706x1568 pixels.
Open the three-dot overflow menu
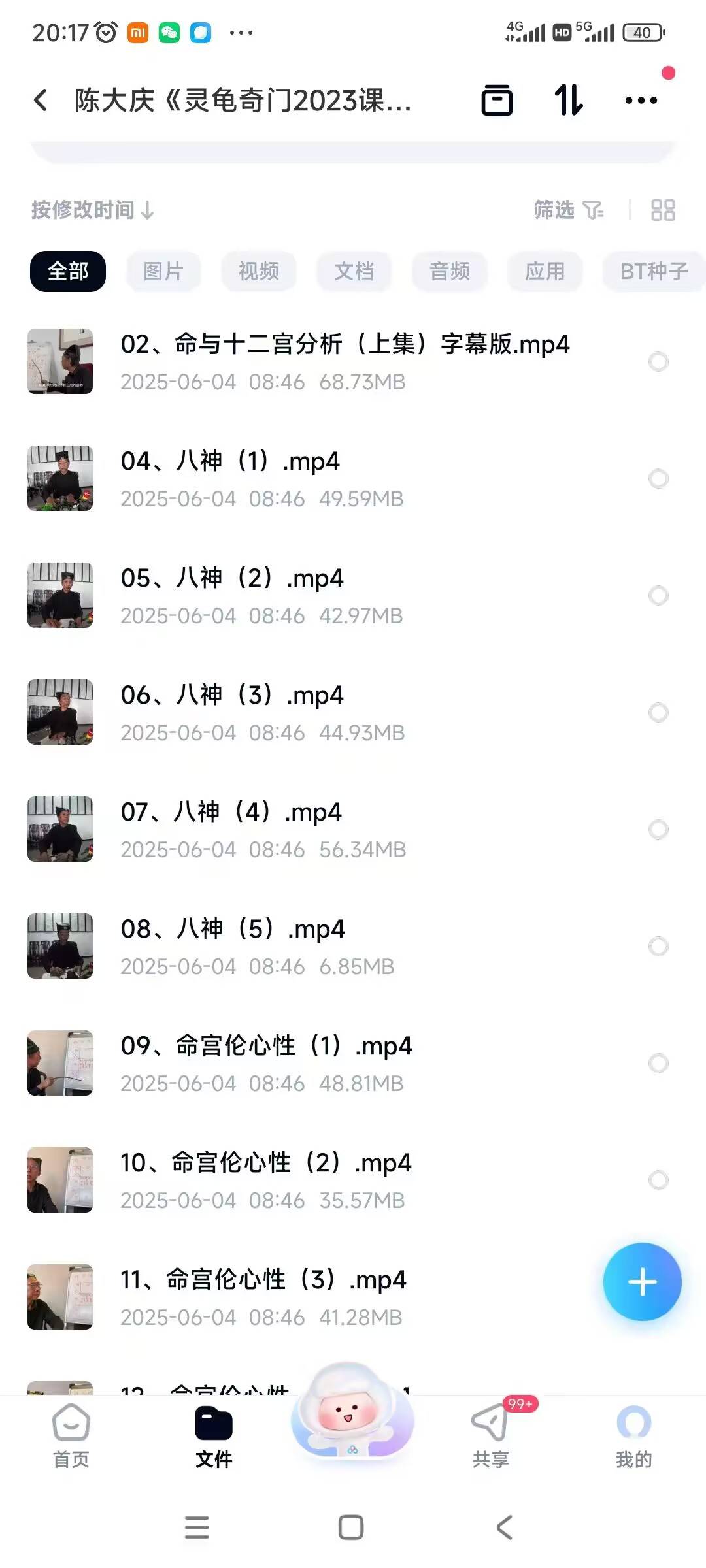(641, 101)
